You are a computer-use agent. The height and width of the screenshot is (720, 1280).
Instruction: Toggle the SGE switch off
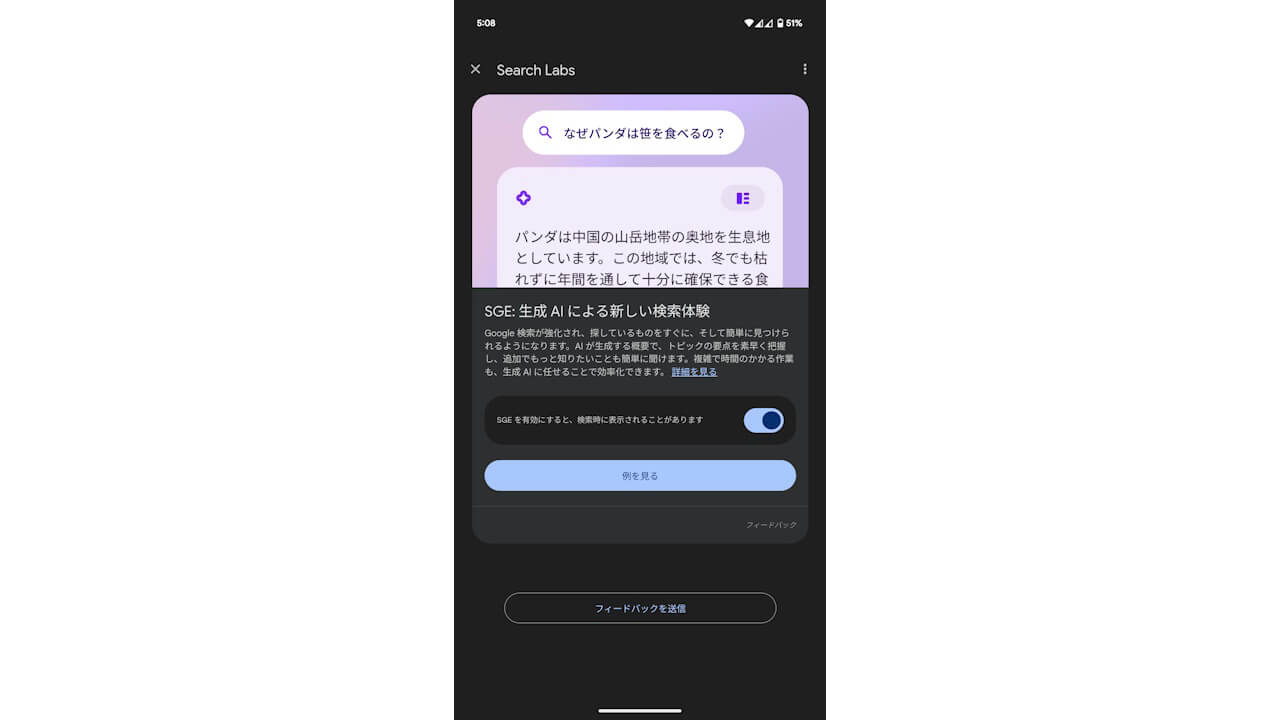[764, 420]
